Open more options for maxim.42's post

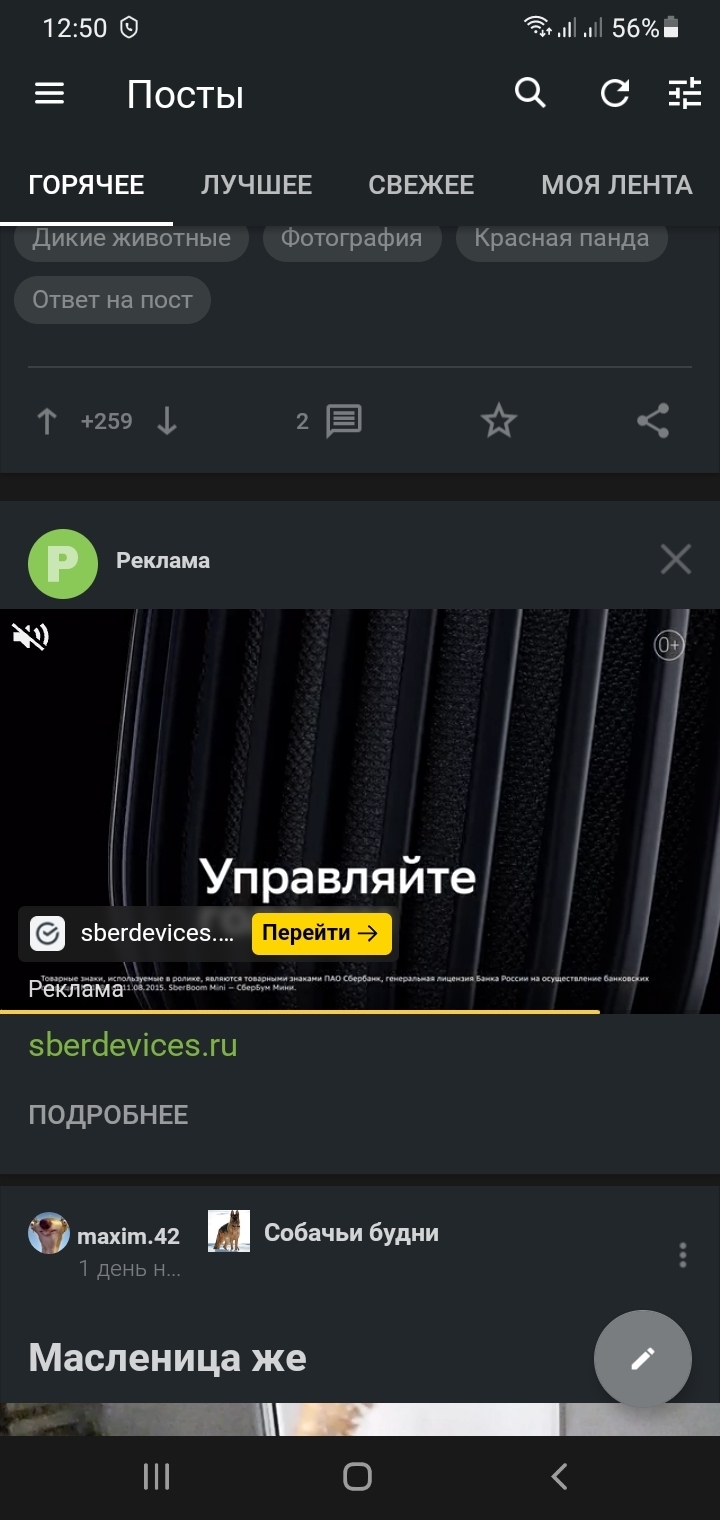click(683, 1255)
